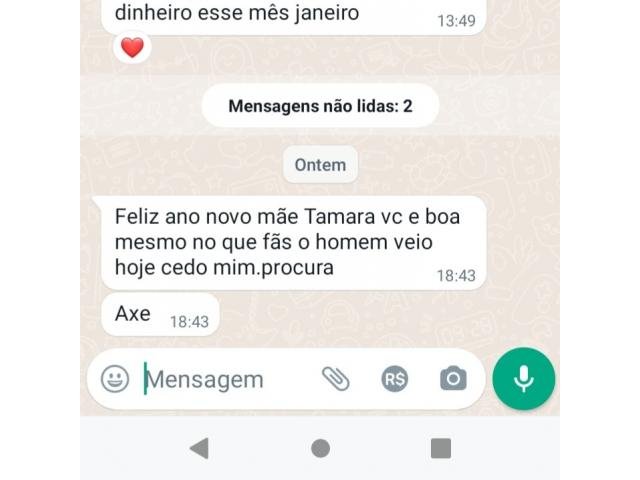Open the emoji picker
This screenshot has width=640, height=480.
pyautogui.click(x=115, y=379)
